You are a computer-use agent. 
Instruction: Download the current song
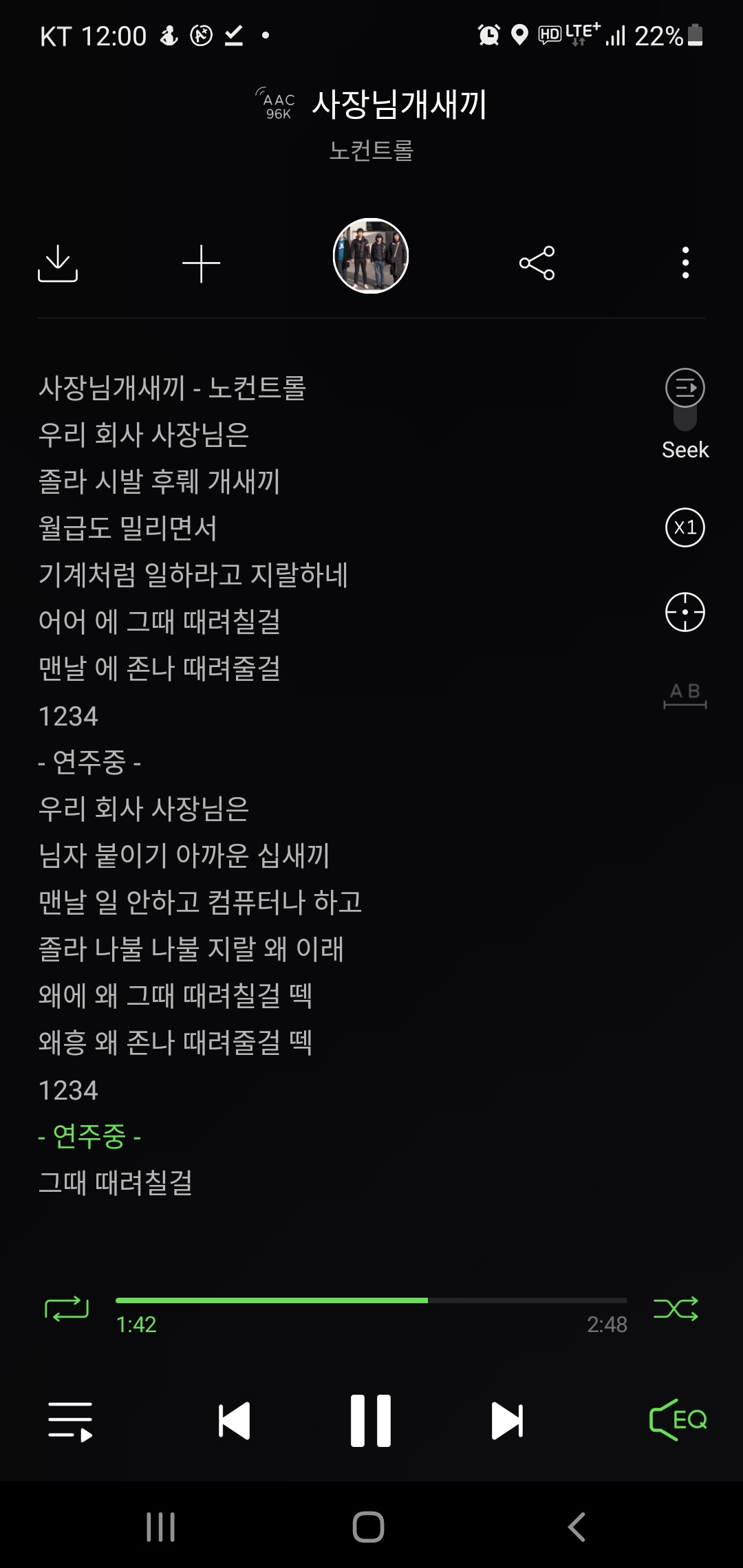[58, 263]
